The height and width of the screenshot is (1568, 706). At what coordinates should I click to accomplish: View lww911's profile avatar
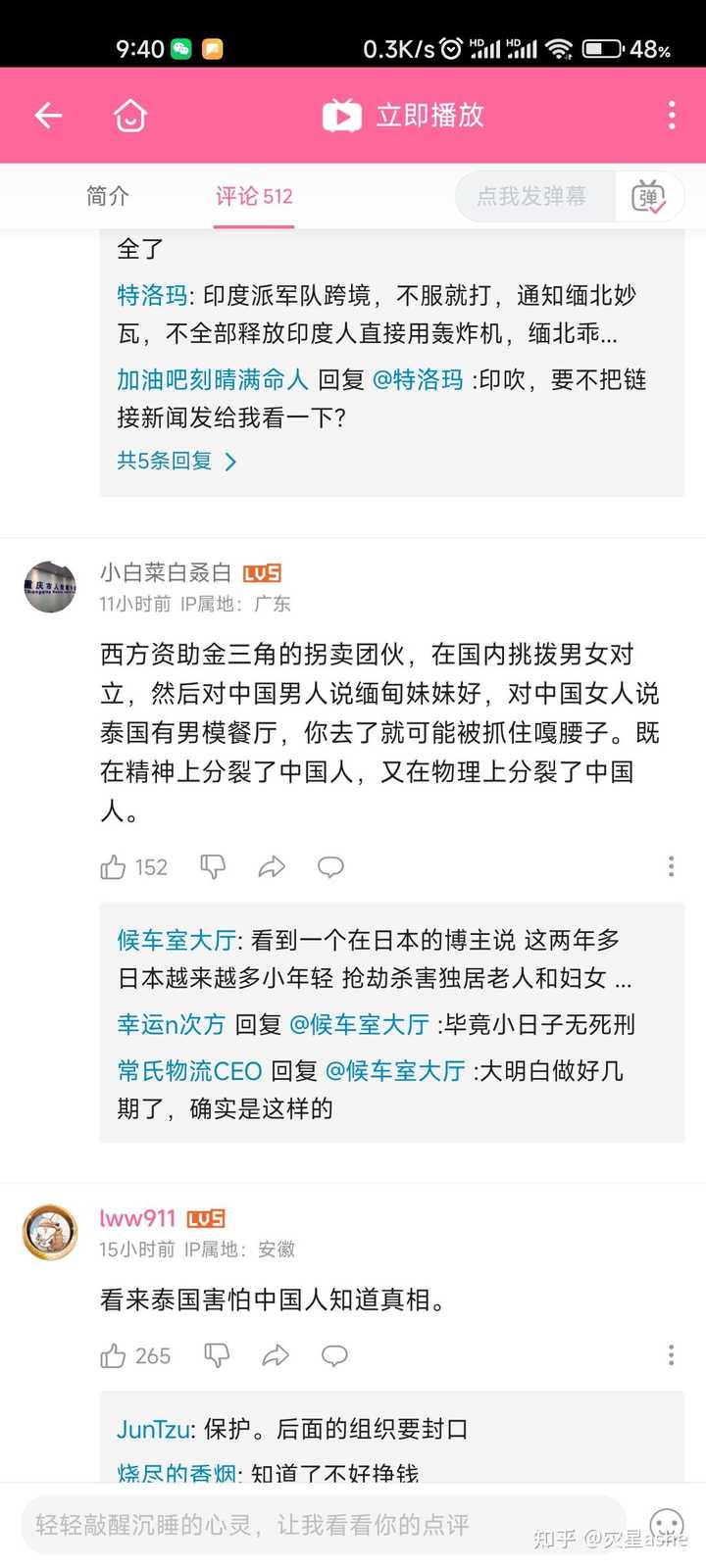[50, 1232]
